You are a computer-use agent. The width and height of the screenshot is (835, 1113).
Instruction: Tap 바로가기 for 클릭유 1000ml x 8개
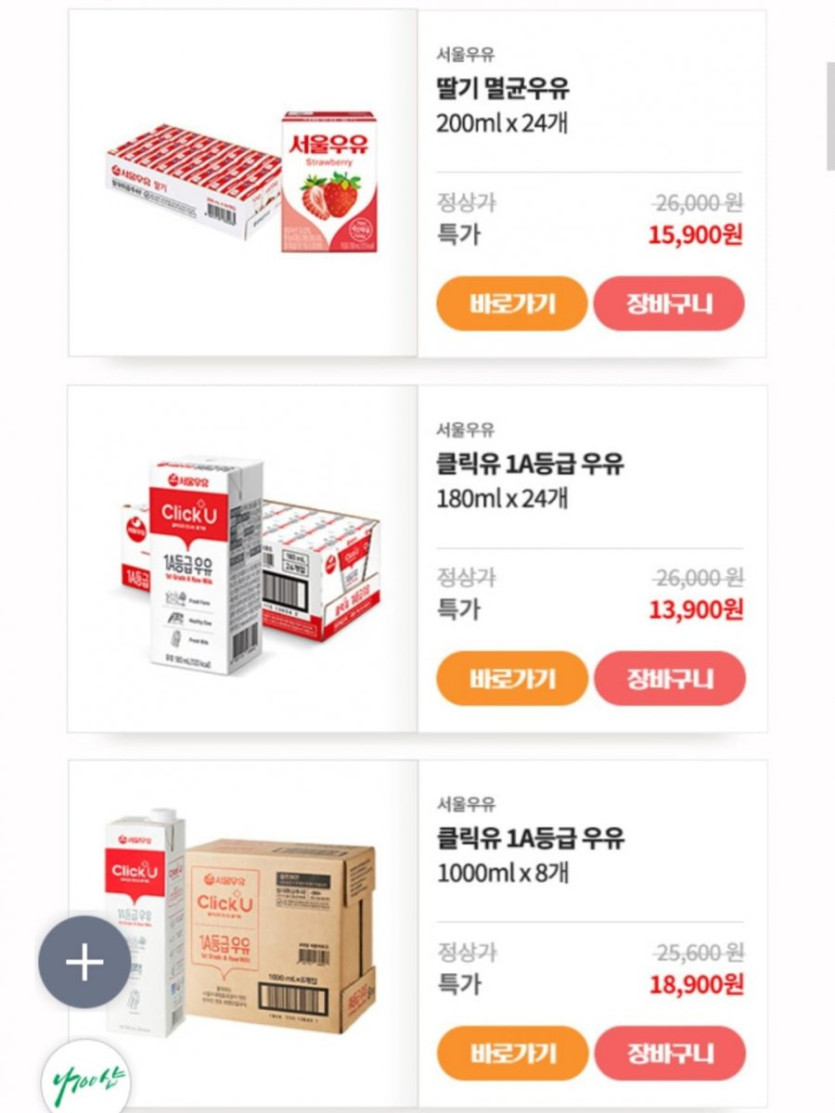click(x=511, y=1053)
